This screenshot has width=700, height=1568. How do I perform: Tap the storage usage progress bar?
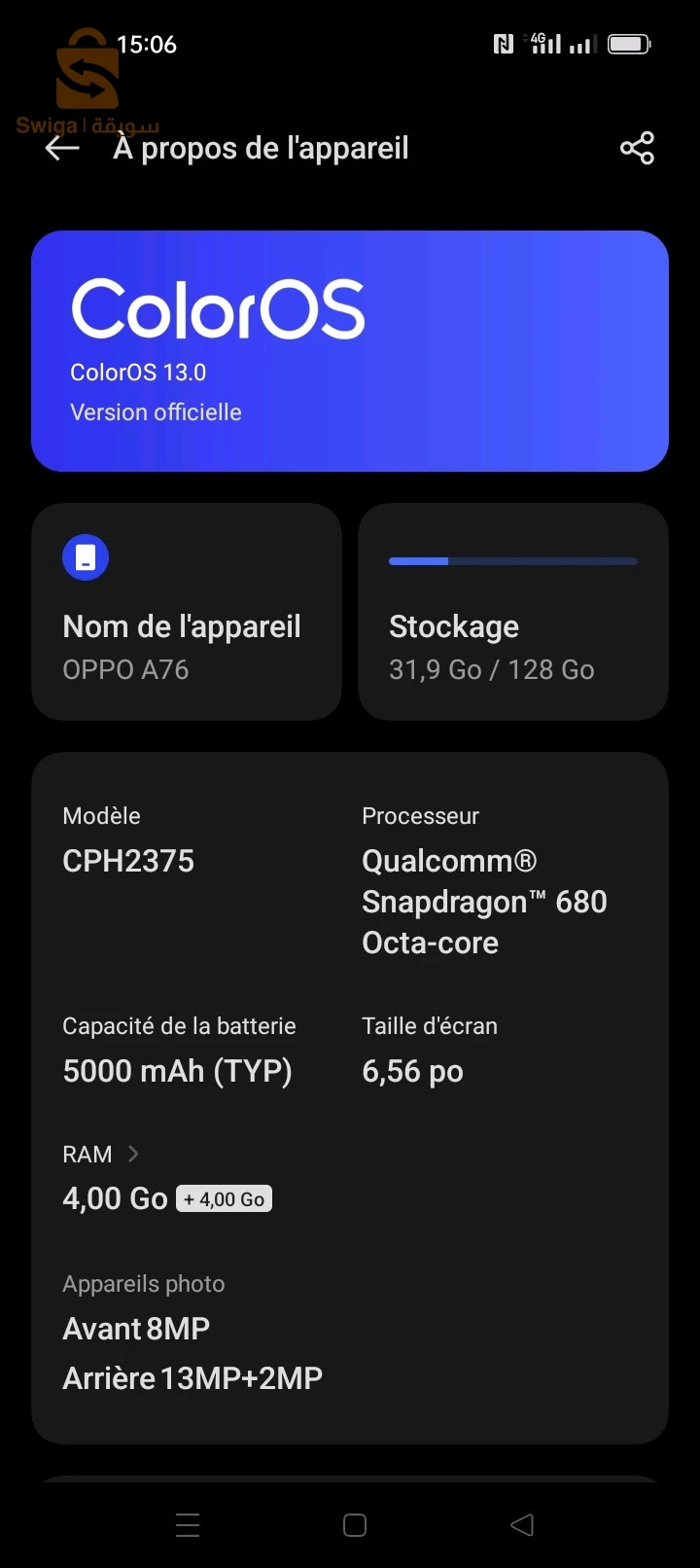(512, 561)
